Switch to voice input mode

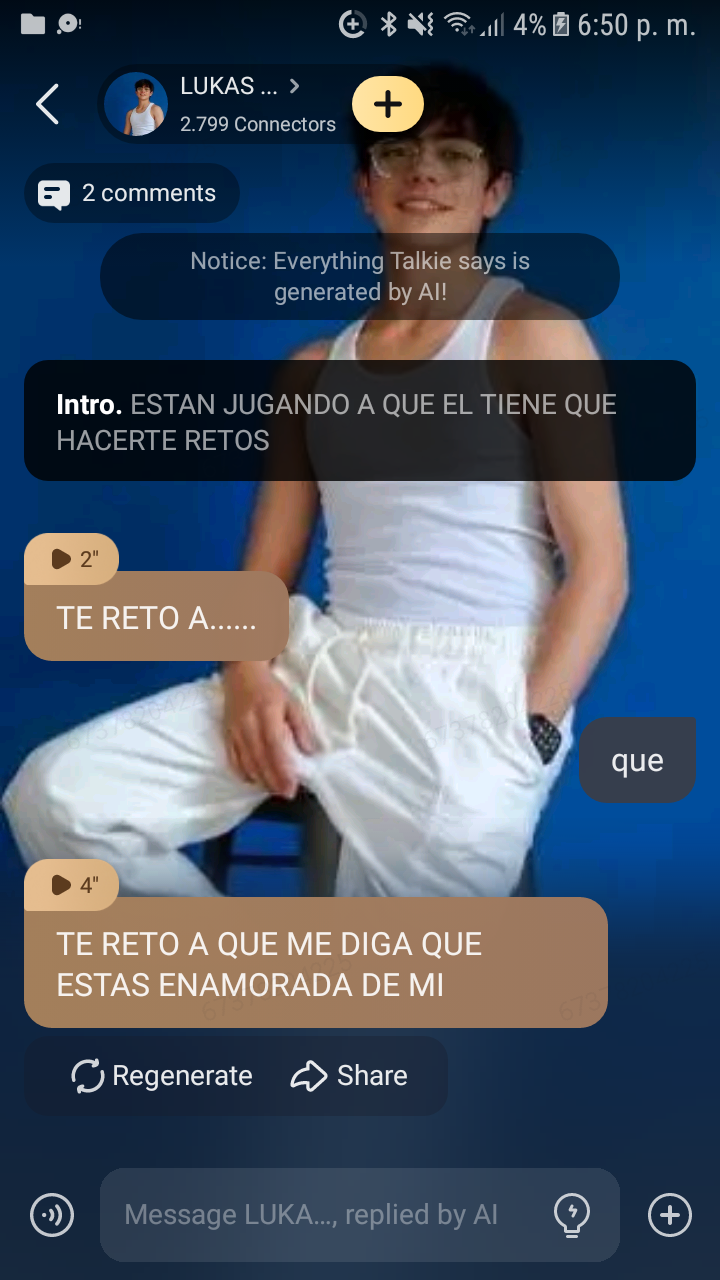point(52,1215)
